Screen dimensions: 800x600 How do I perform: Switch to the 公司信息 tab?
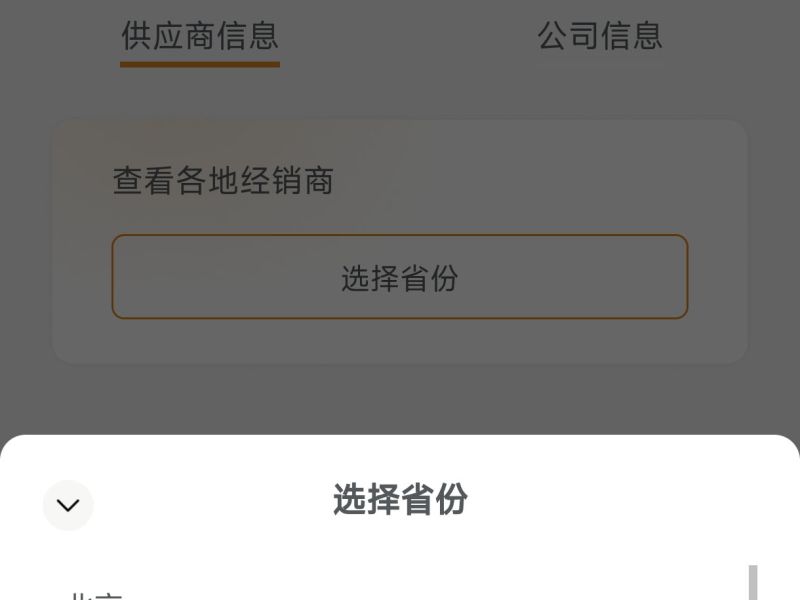(x=600, y=36)
